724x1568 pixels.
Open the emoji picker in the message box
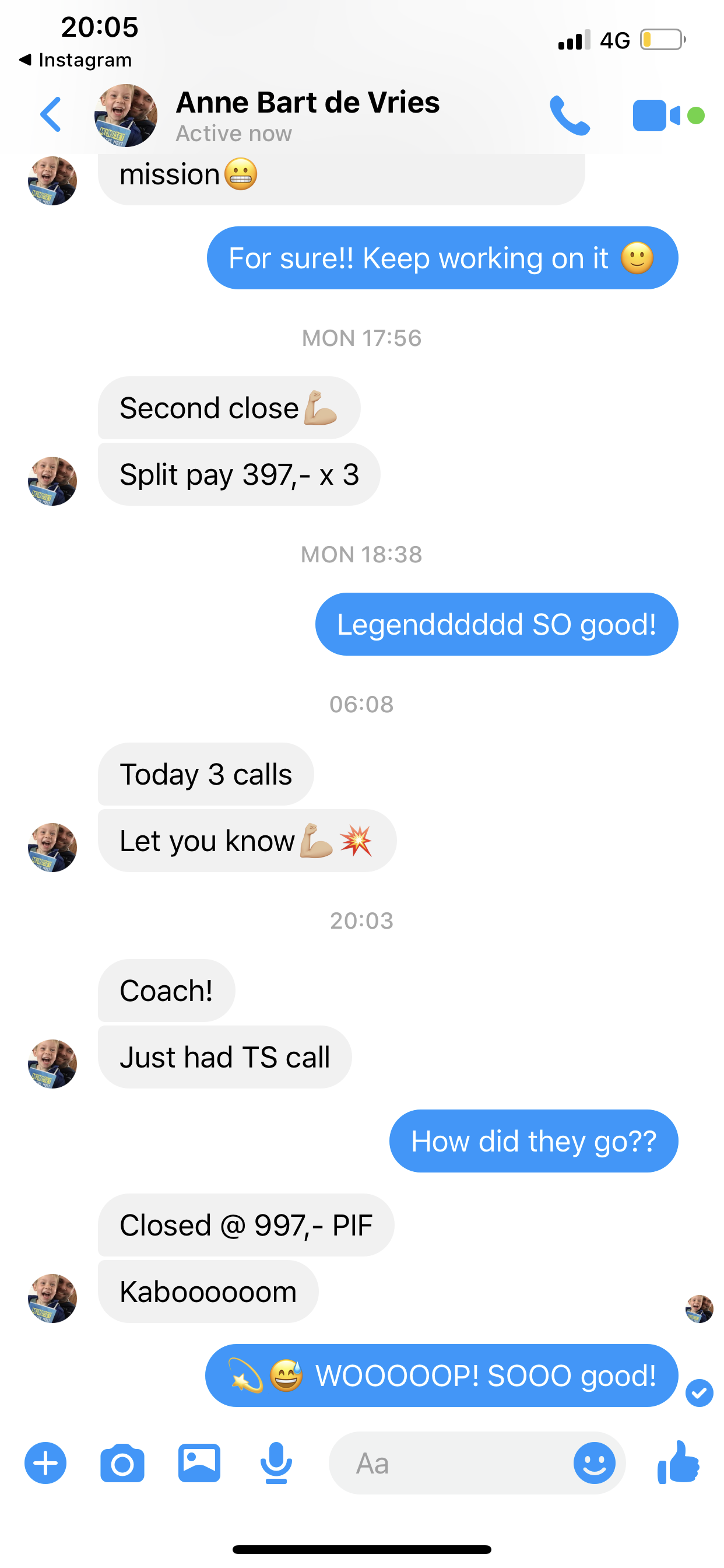pos(594,1462)
